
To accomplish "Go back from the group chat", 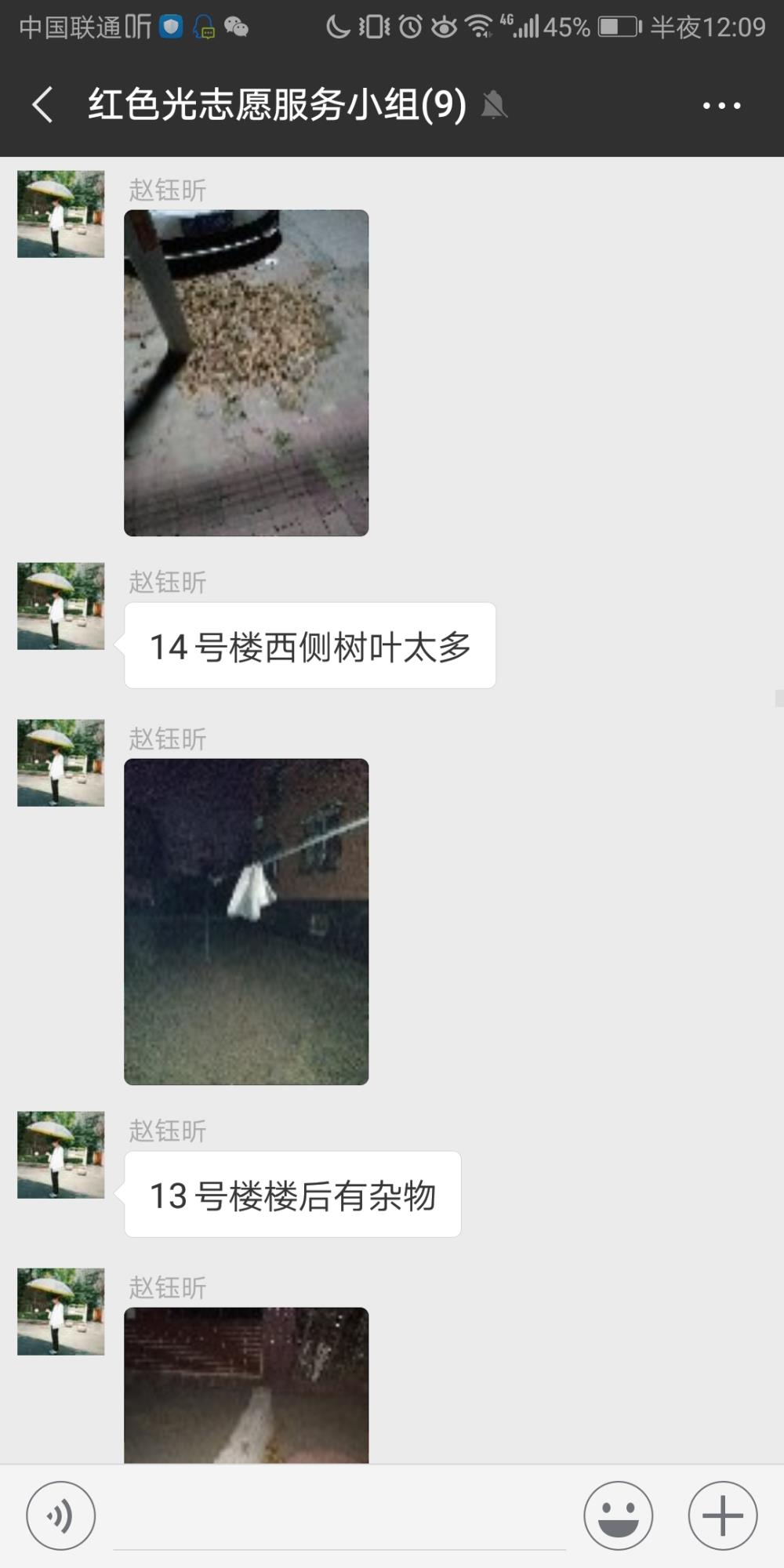I will click(x=42, y=104).
